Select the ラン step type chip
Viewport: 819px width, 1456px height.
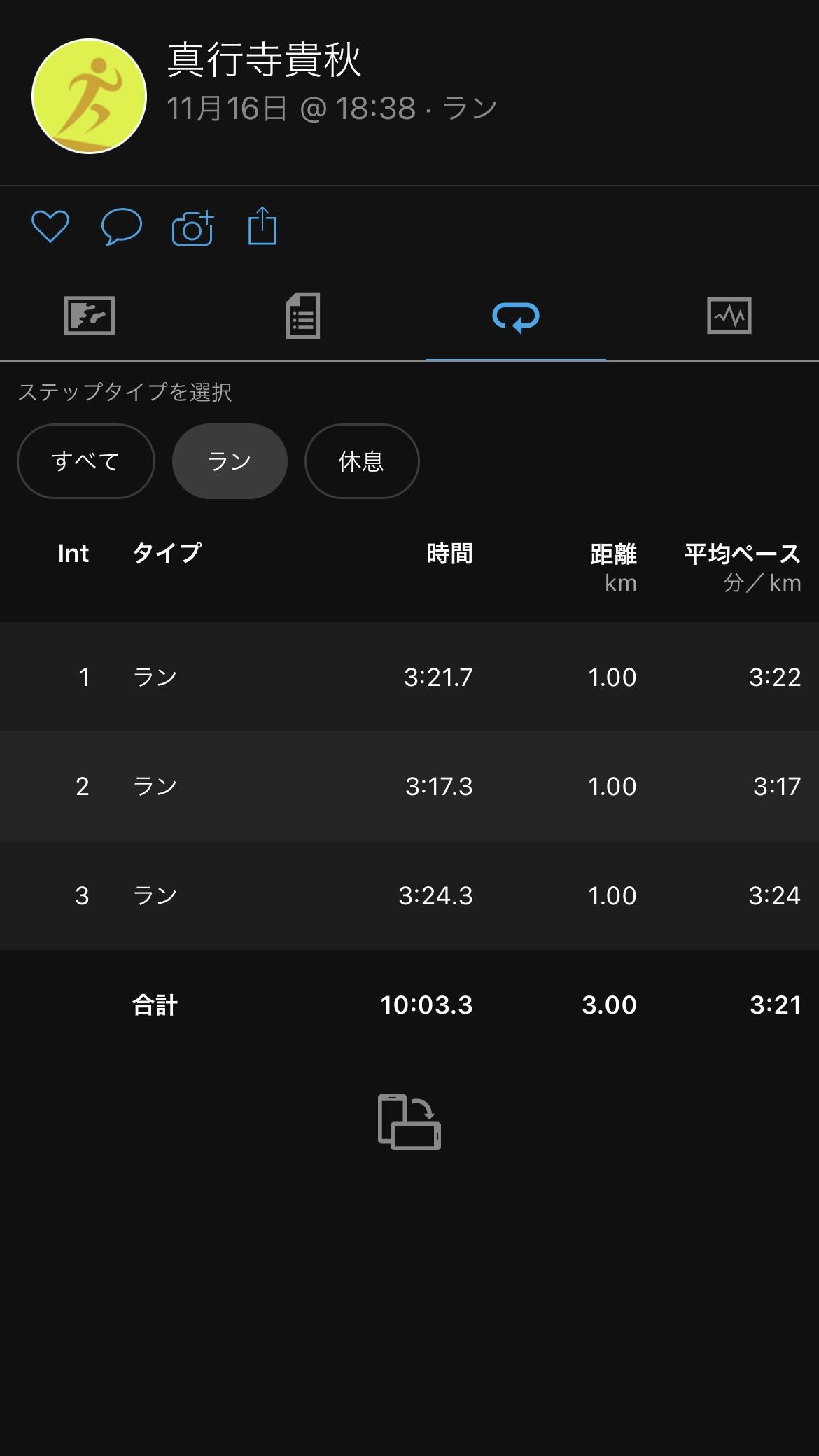(230, 461)
